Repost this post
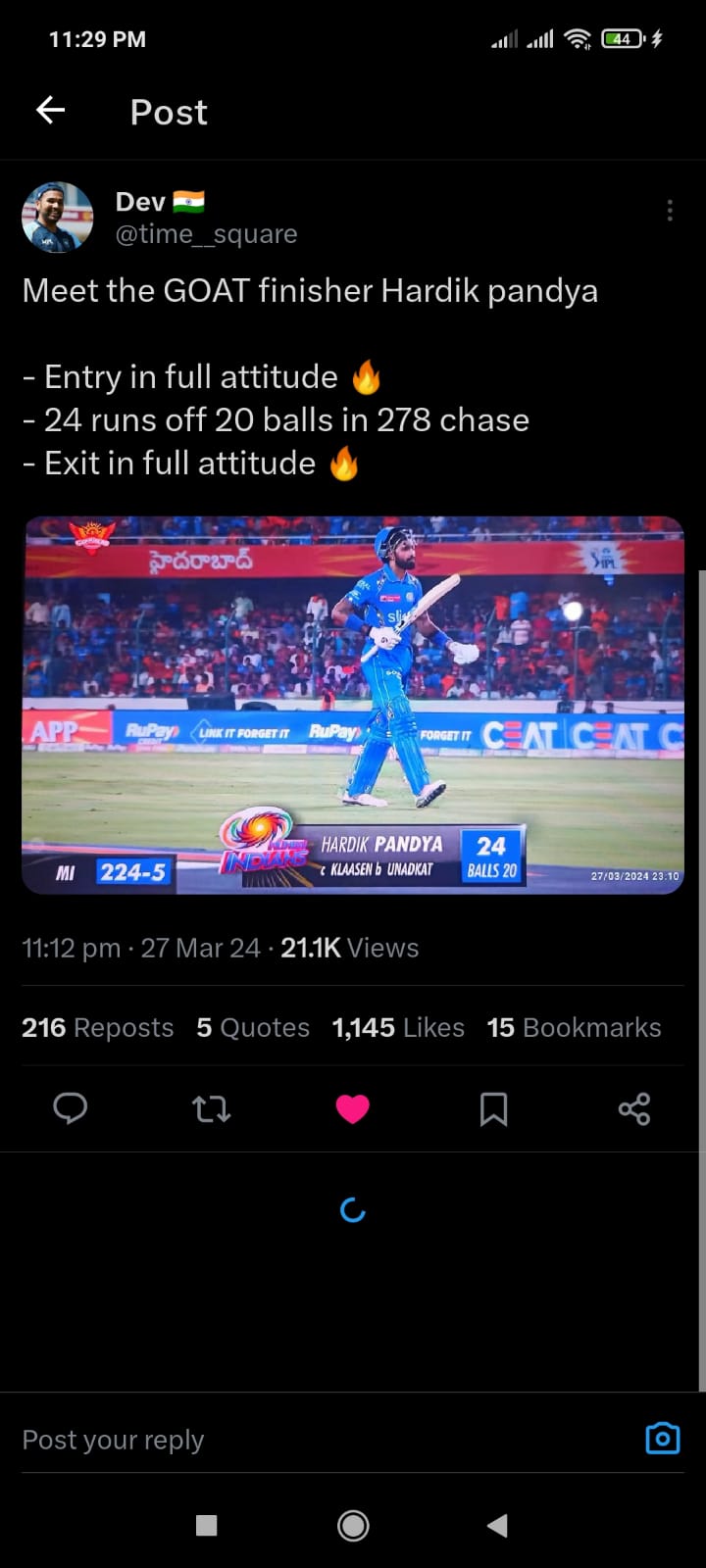 click(211, 1108)
